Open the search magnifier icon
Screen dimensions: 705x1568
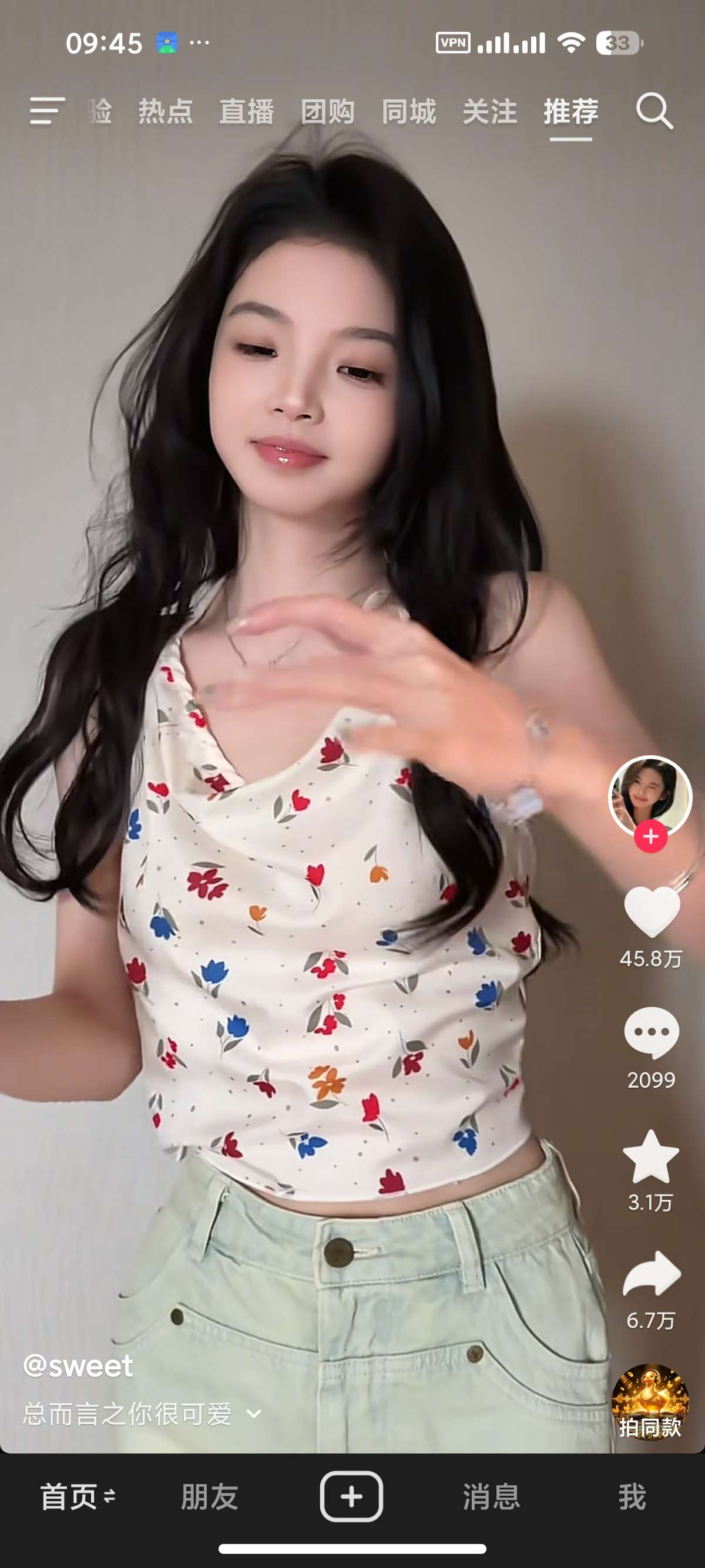pos(654,111)
